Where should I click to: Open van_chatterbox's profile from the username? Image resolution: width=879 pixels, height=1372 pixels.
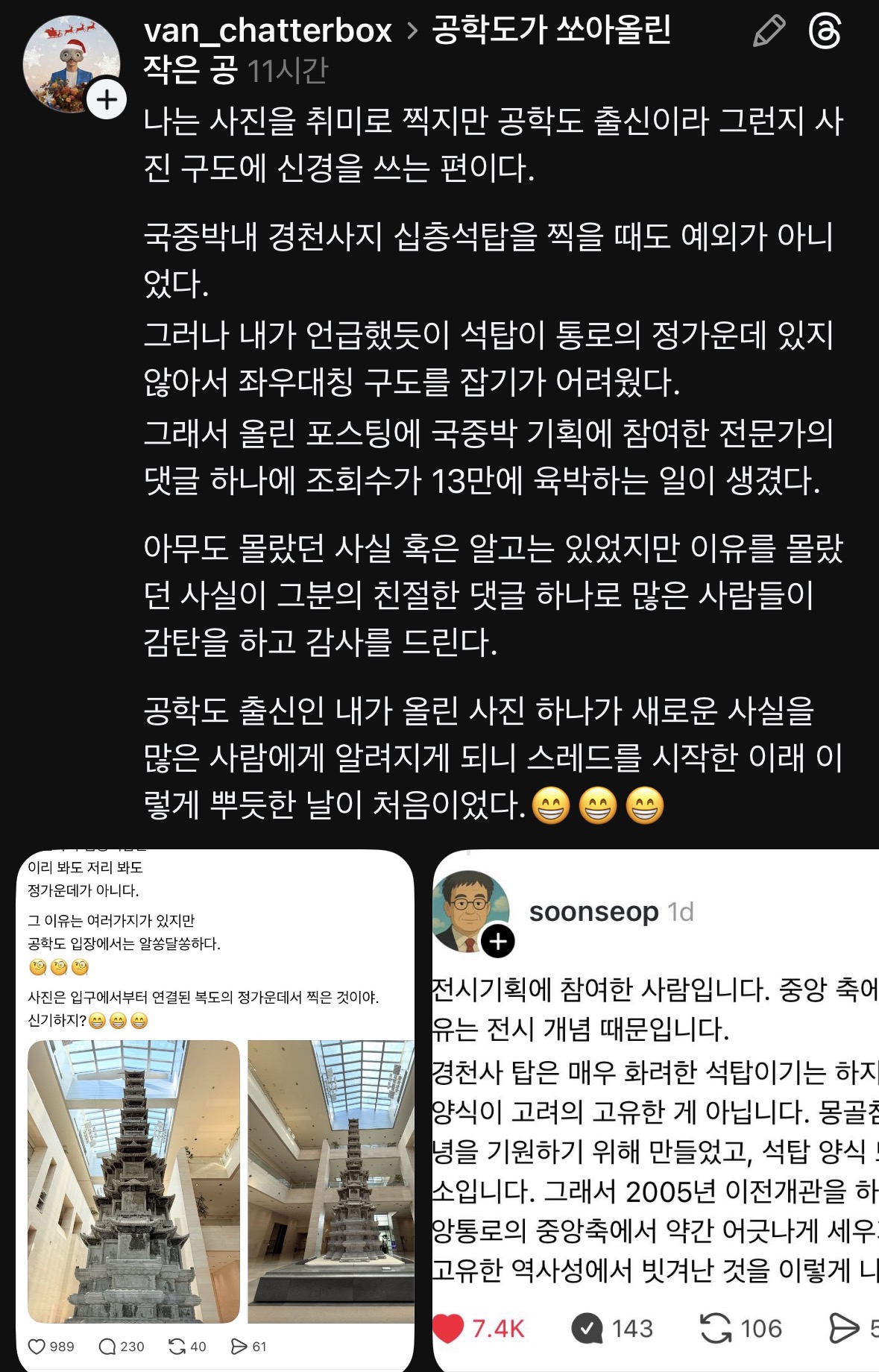[x=268, y=31]
